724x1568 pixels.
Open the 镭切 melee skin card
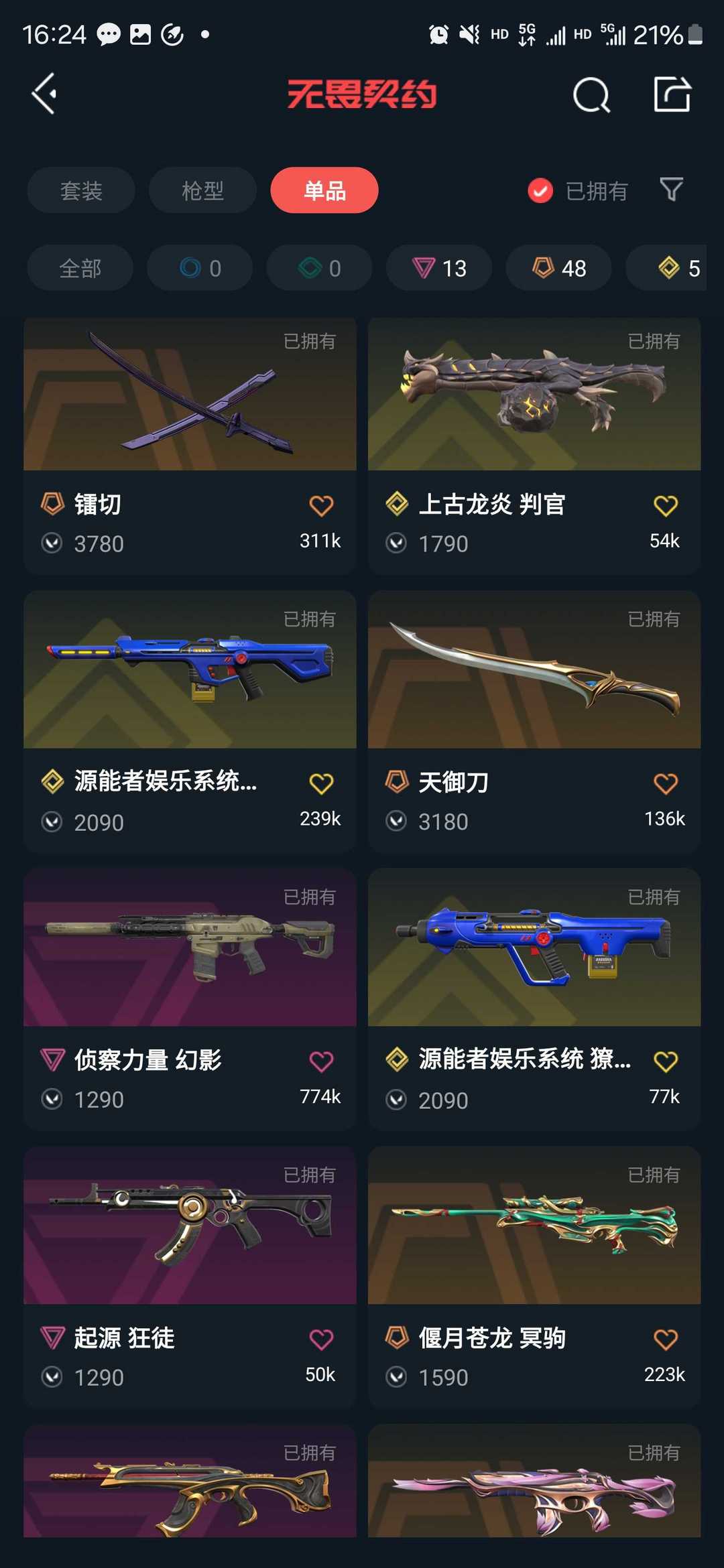click(190, 446)
